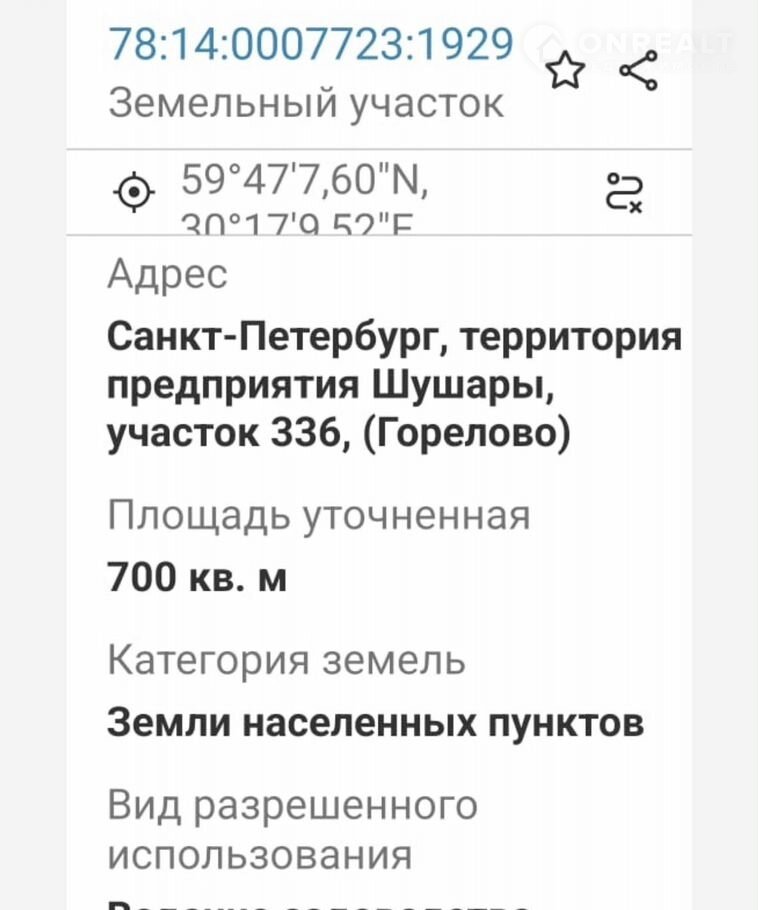Viewport: 758px width, 910px height.
Task: Add parcel 78:14:0007723:1929 to favorites
Action: (566, 72)
